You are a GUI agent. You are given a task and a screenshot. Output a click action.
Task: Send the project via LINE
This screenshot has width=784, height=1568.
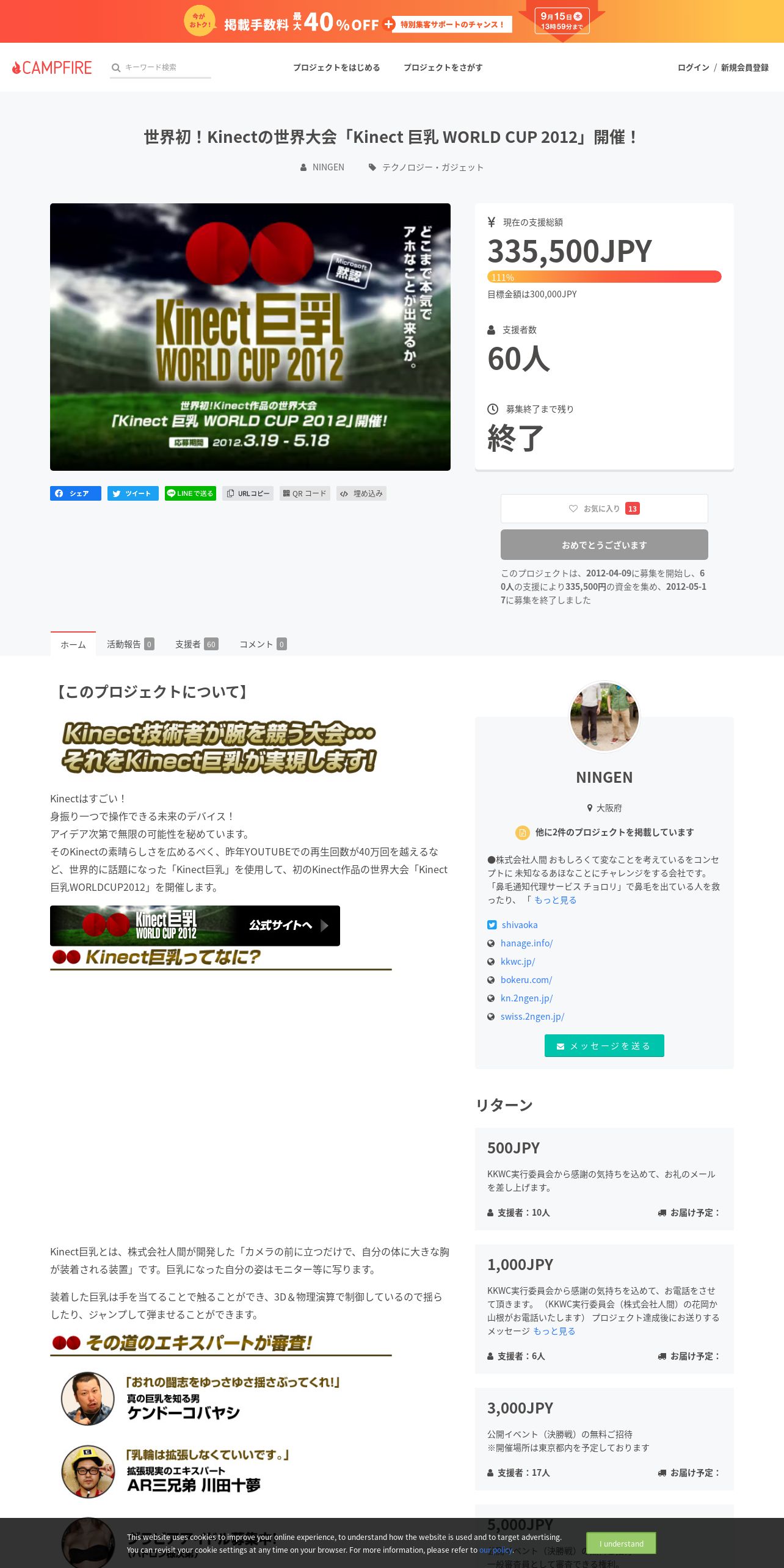pyautogui.click(x=191, y=493)
